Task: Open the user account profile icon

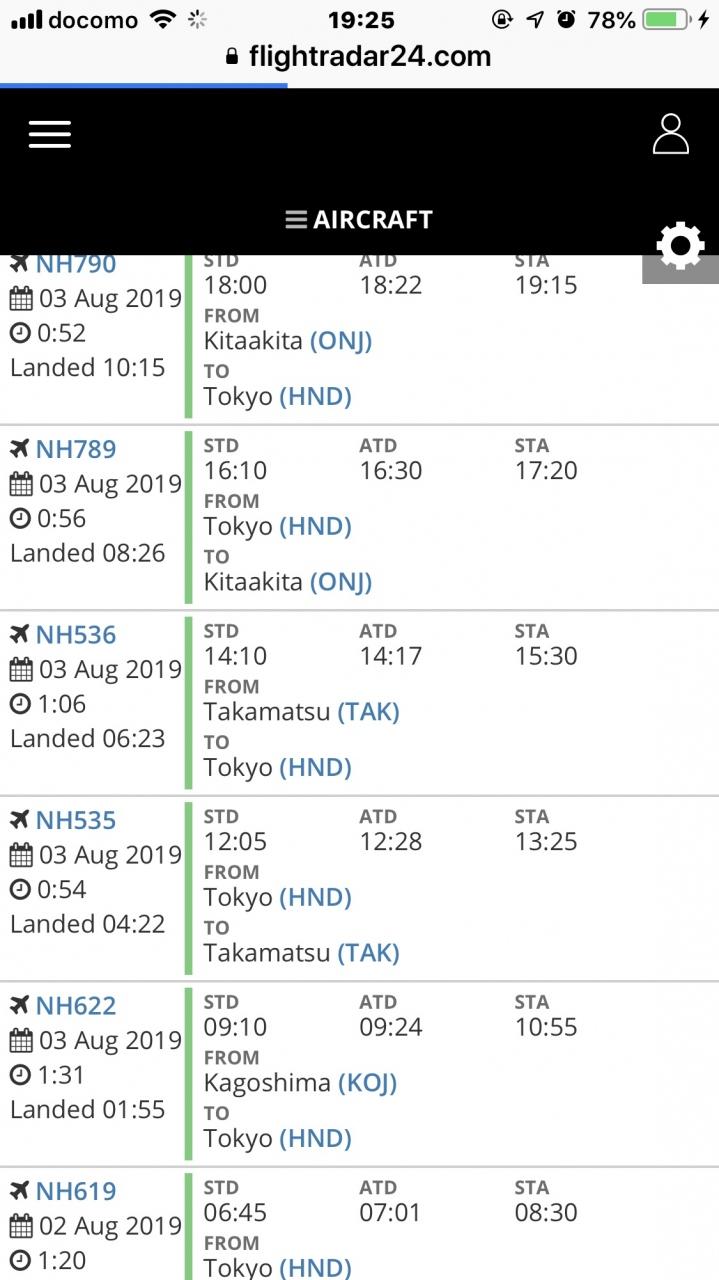Action: 670,134
